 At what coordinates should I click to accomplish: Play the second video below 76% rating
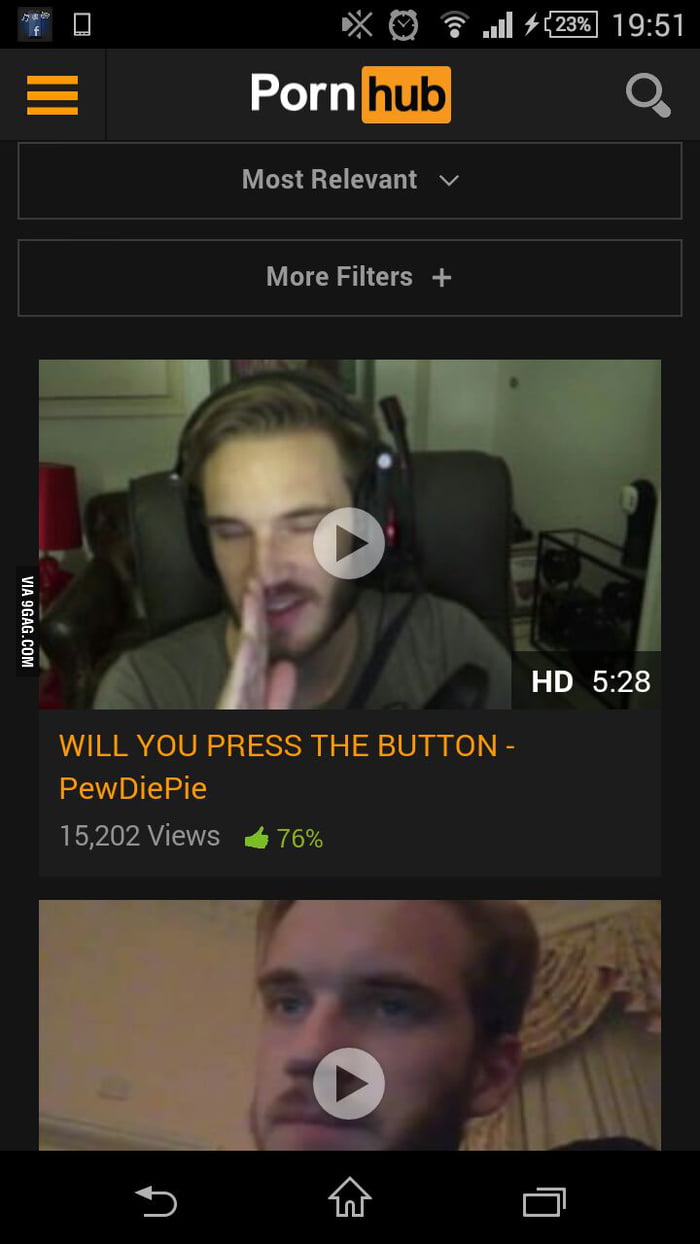pos(348,1083)
